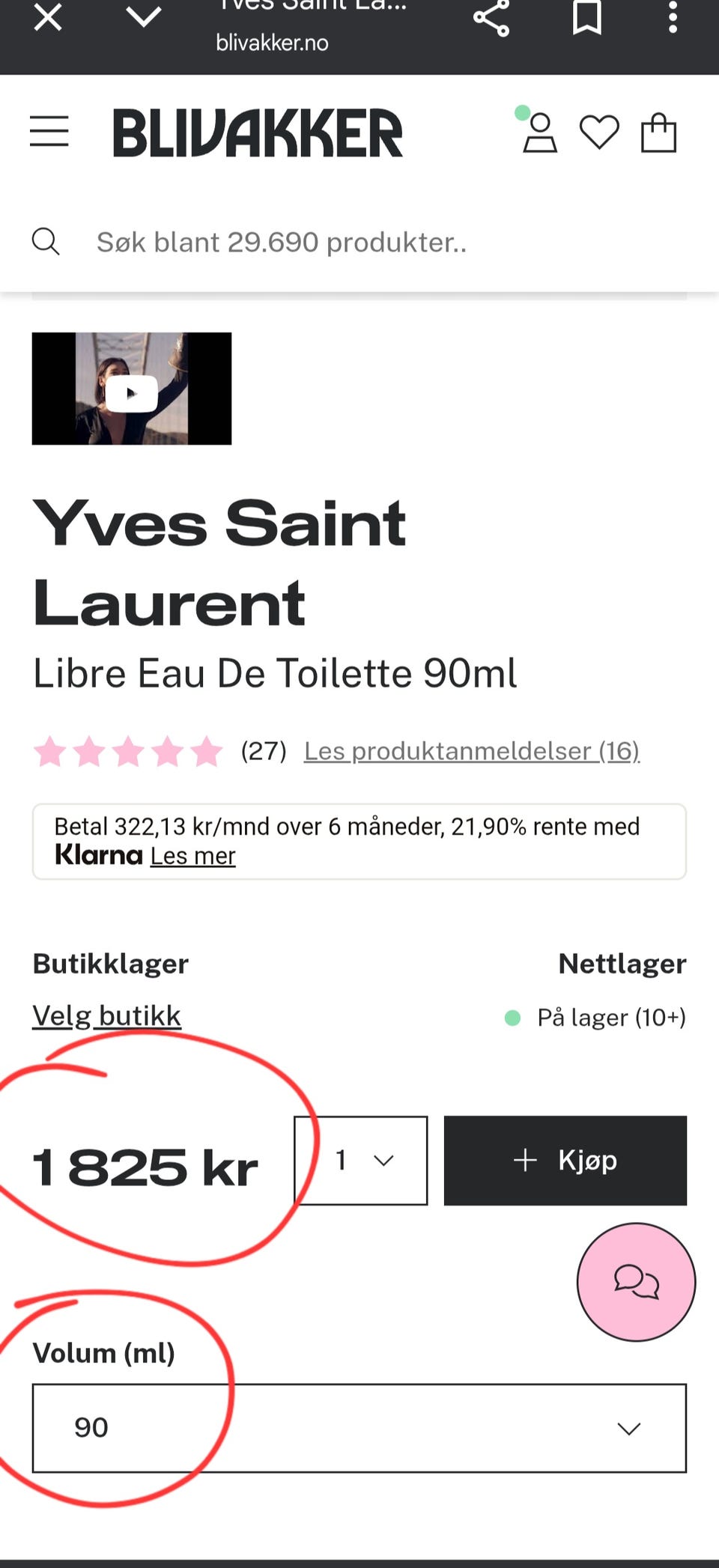Expand the Volum (ml) dropdown
Screen dimensions: 719x1568
tap(359, 1426)
